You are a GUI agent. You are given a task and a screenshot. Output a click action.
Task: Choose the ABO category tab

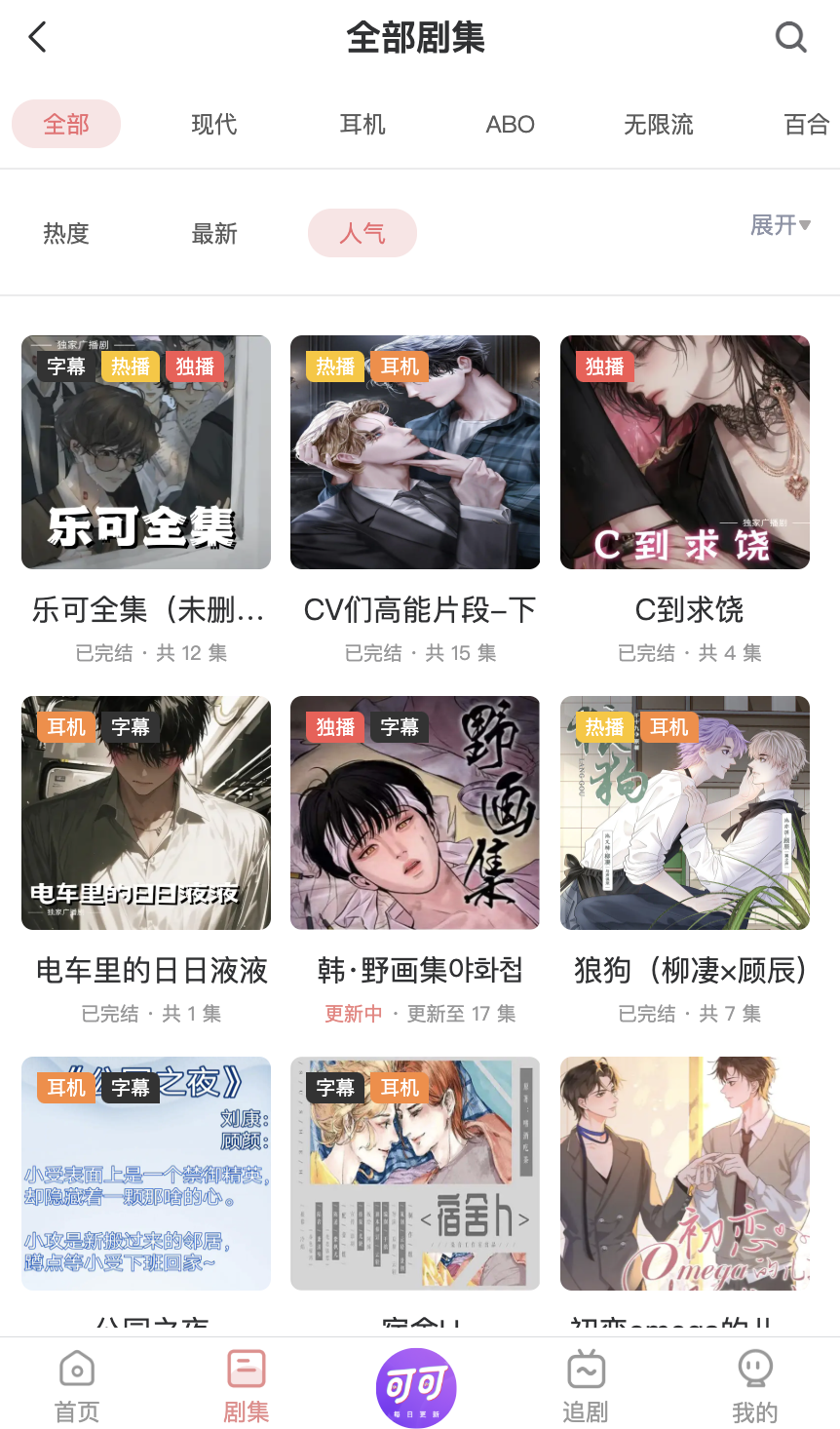(x=511, y=125)
